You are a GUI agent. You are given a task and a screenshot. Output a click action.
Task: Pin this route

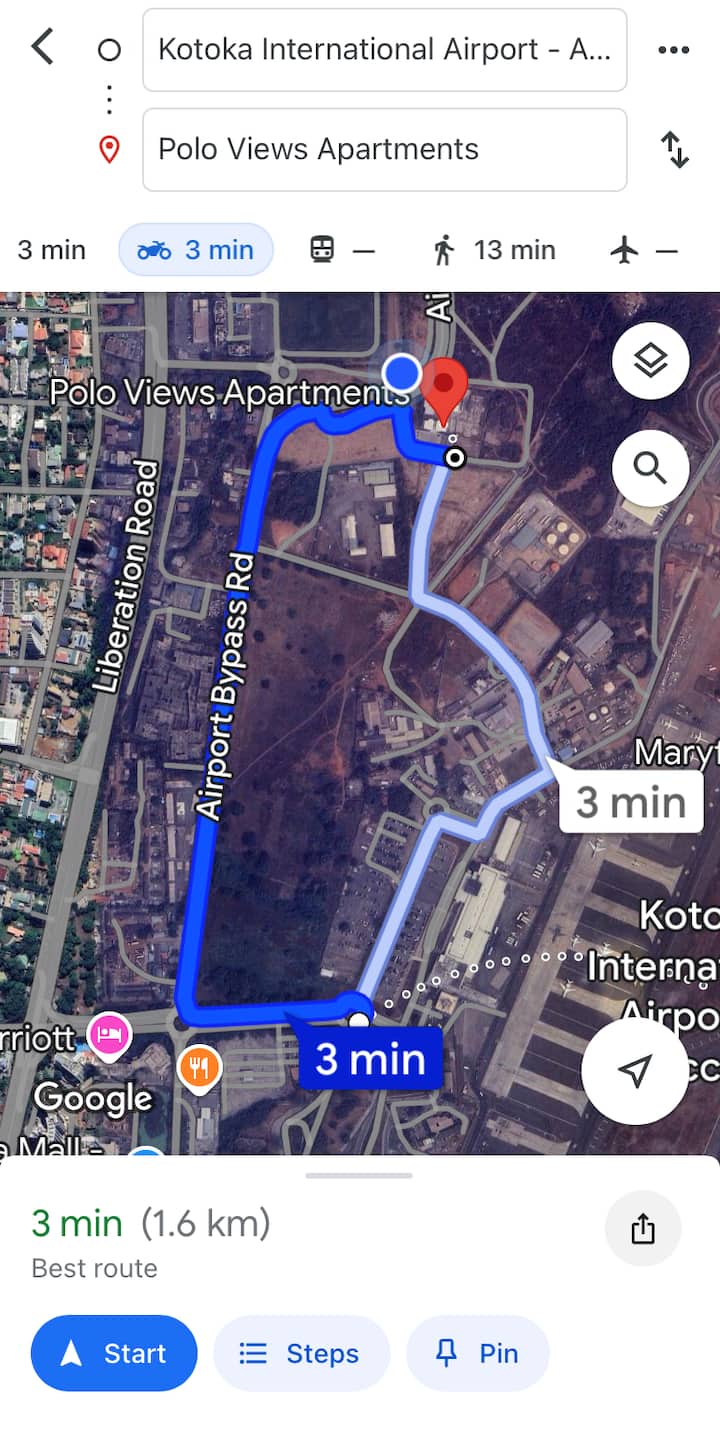point(478,1353)
